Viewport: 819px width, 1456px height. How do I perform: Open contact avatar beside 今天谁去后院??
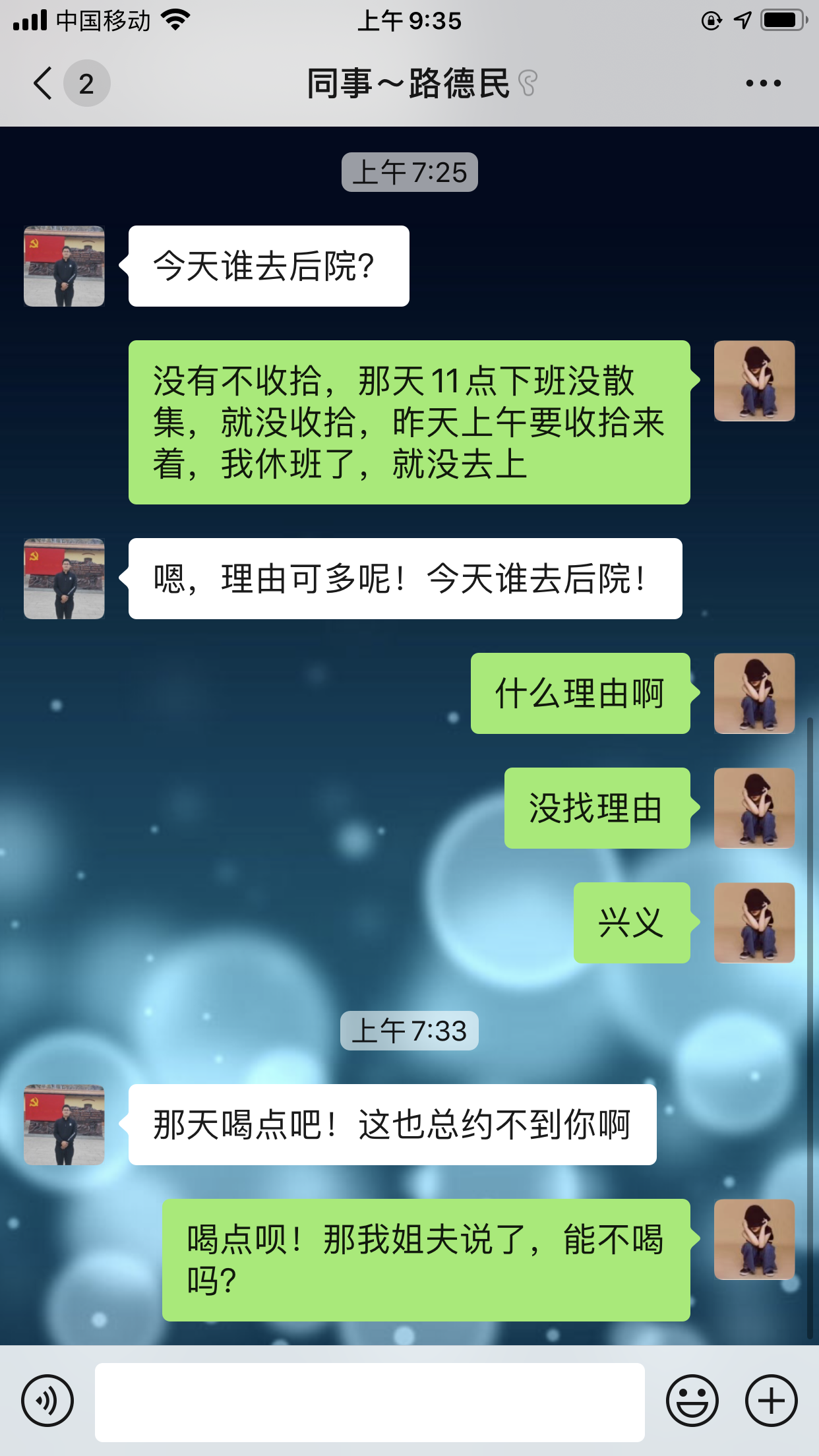point(64,266)
